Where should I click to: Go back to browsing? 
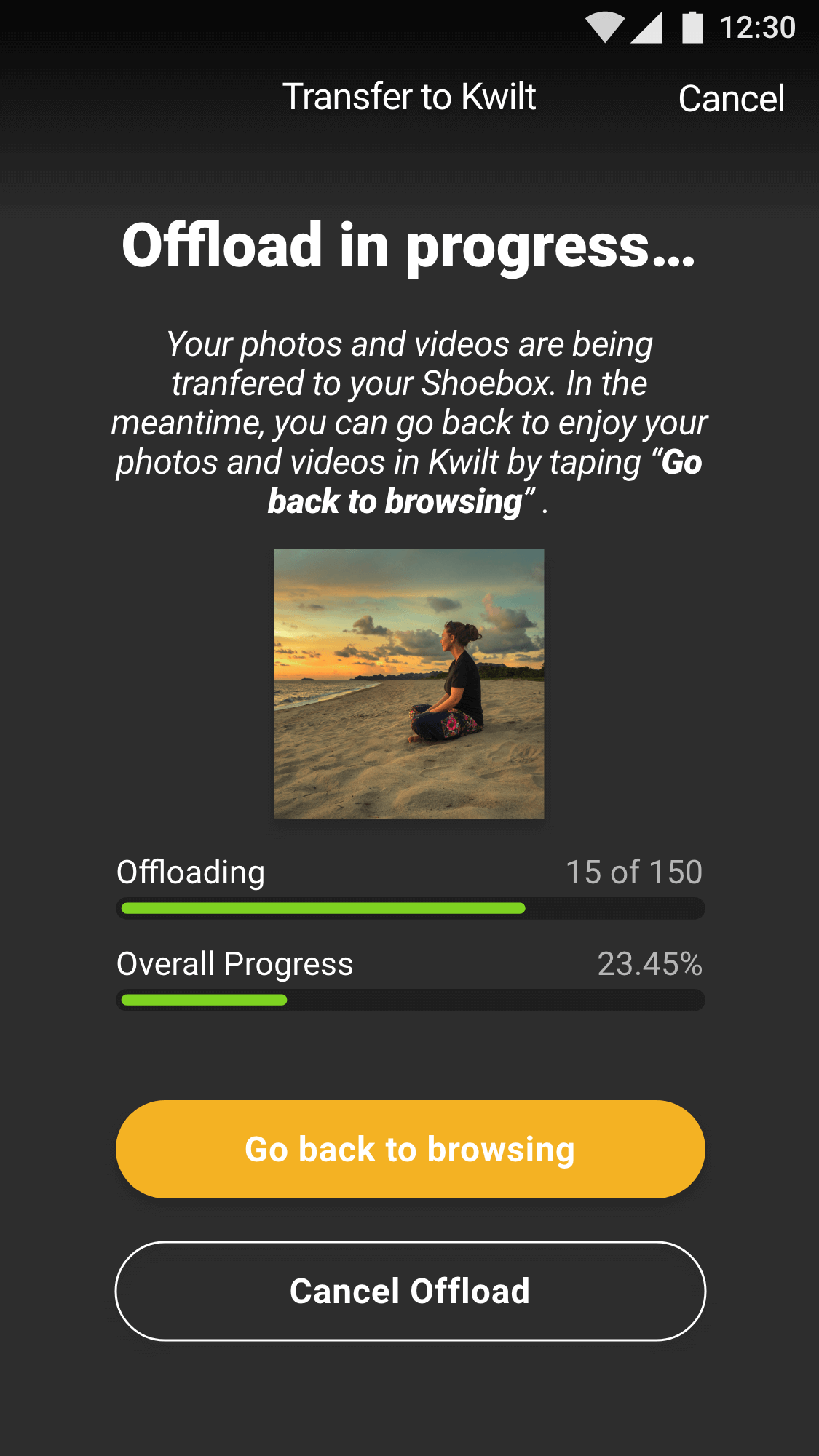click(x=410, y=1149)
